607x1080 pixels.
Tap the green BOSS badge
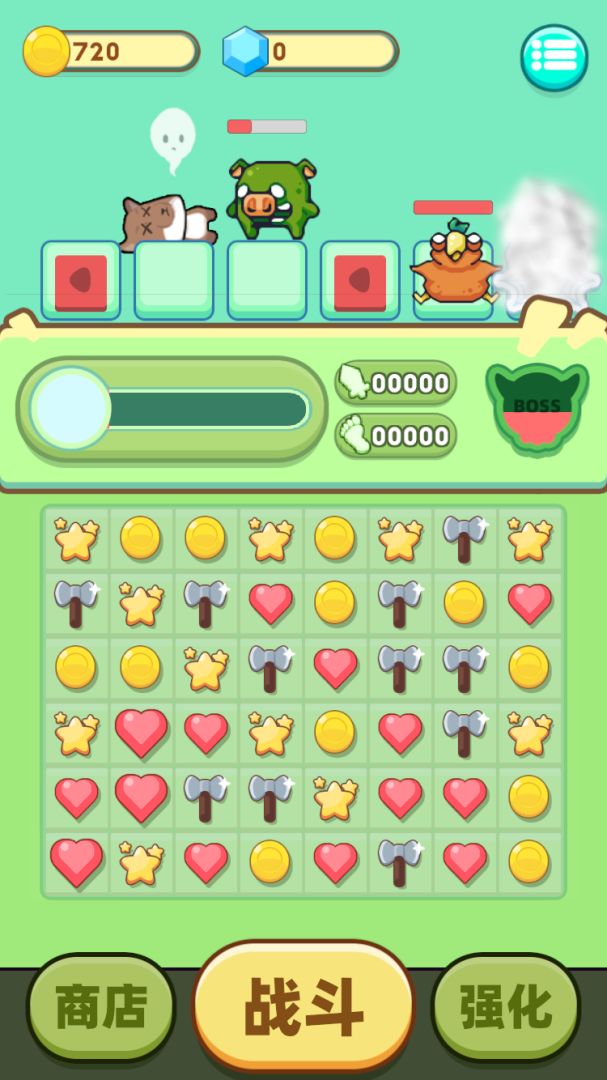click(537, 408)
